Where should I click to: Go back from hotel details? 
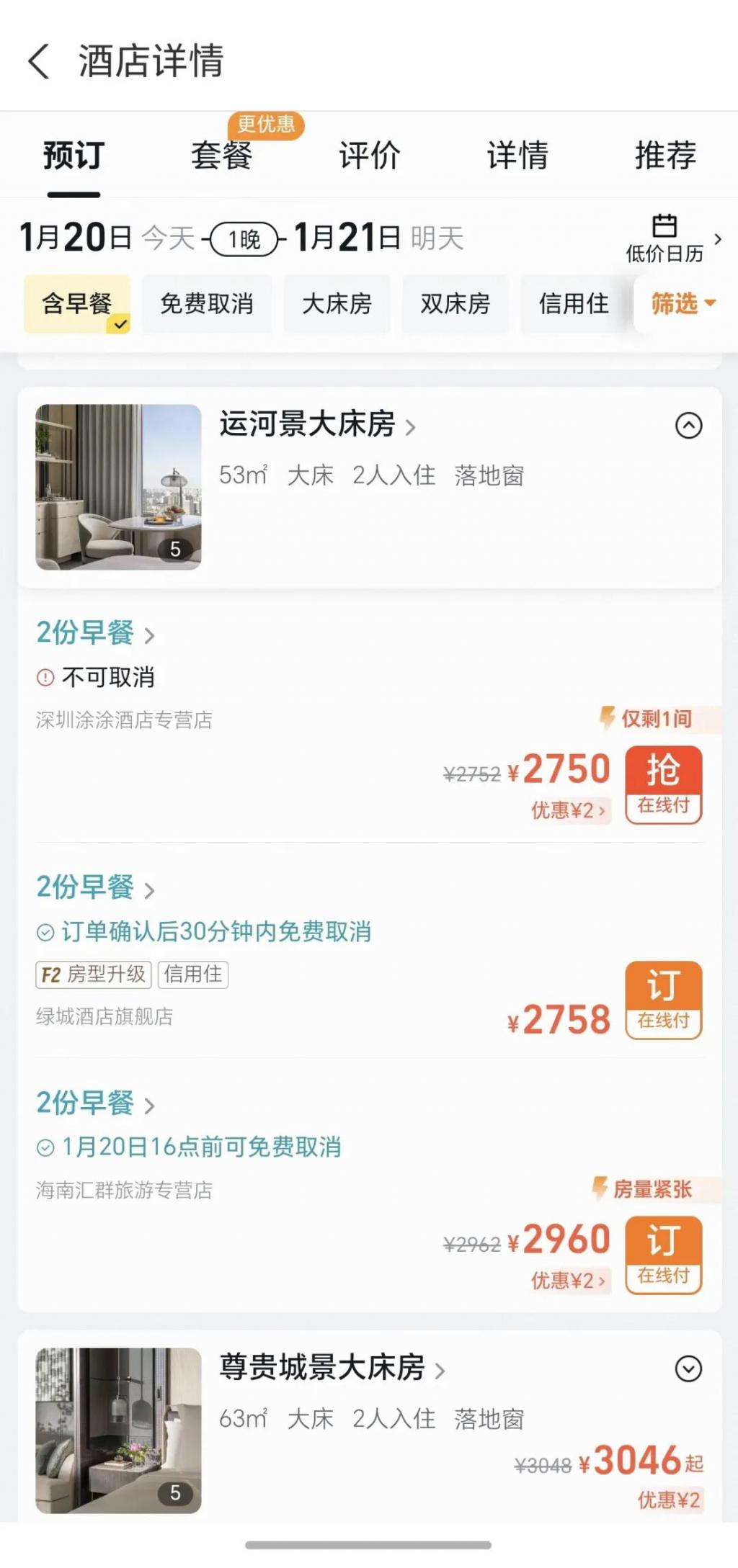(x=39, y=61)
